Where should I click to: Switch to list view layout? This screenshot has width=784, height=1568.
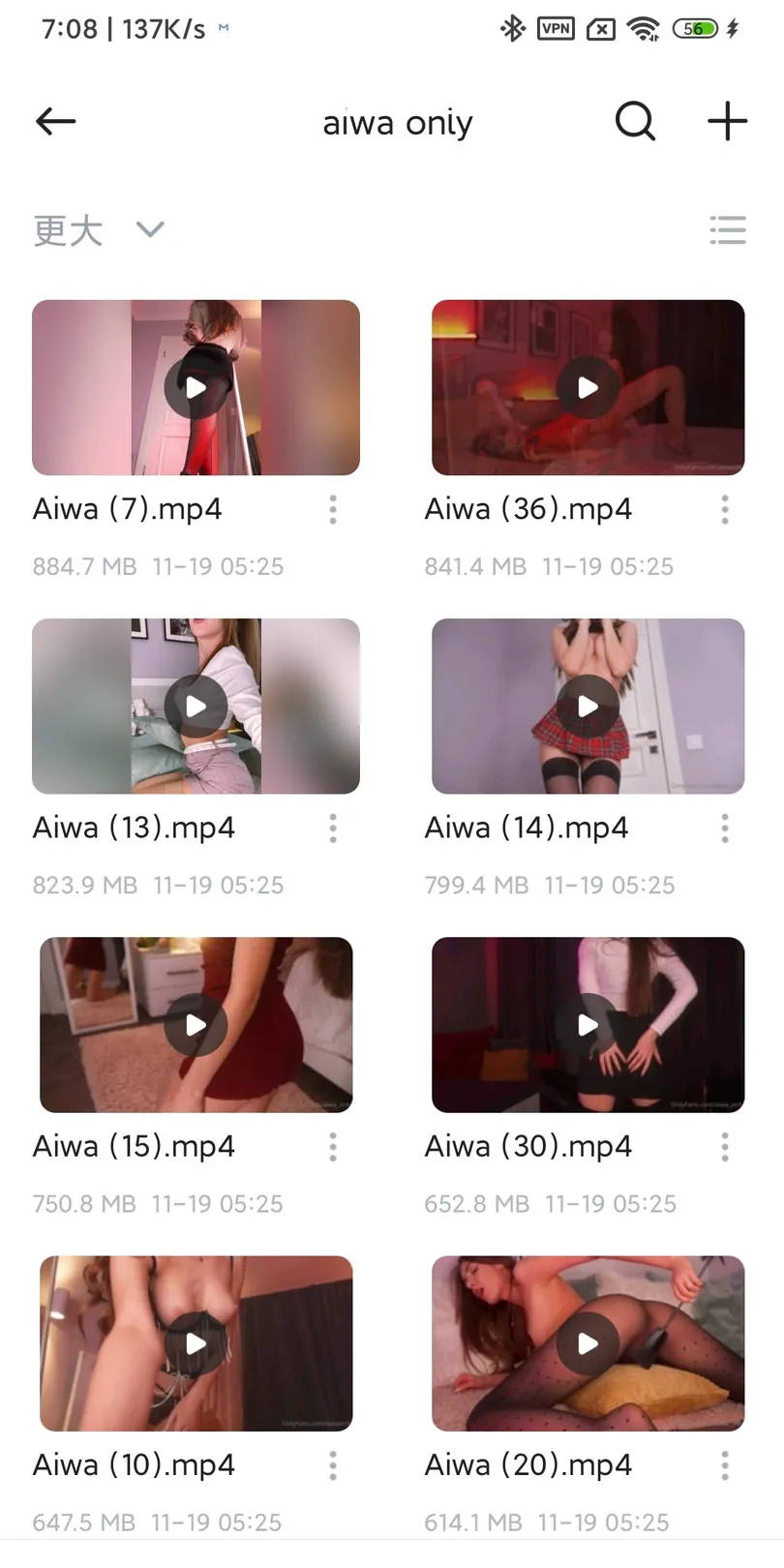pyautogui.click(x=727, y=230)
